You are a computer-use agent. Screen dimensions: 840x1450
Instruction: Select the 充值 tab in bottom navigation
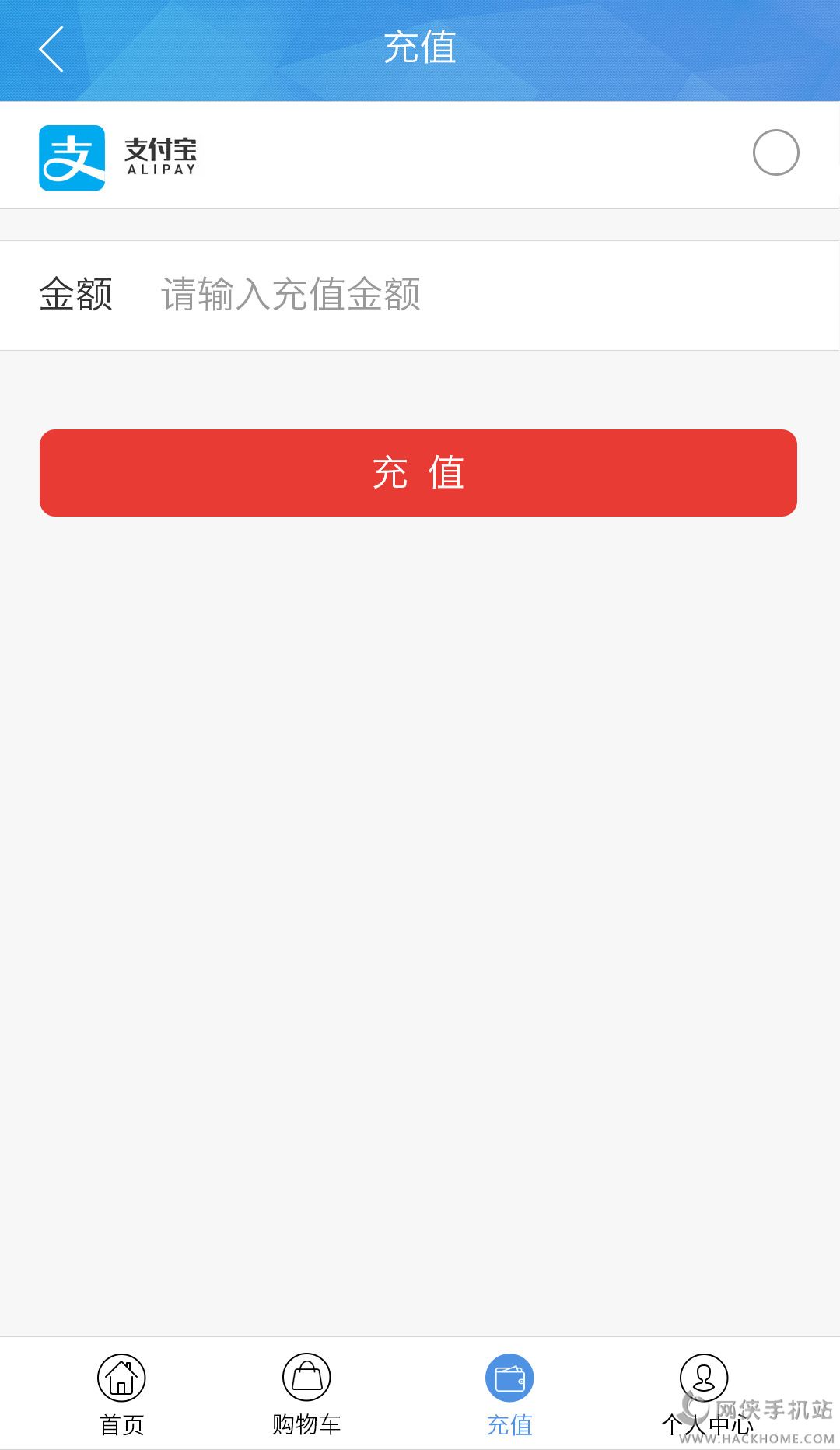coord(509,1394)
